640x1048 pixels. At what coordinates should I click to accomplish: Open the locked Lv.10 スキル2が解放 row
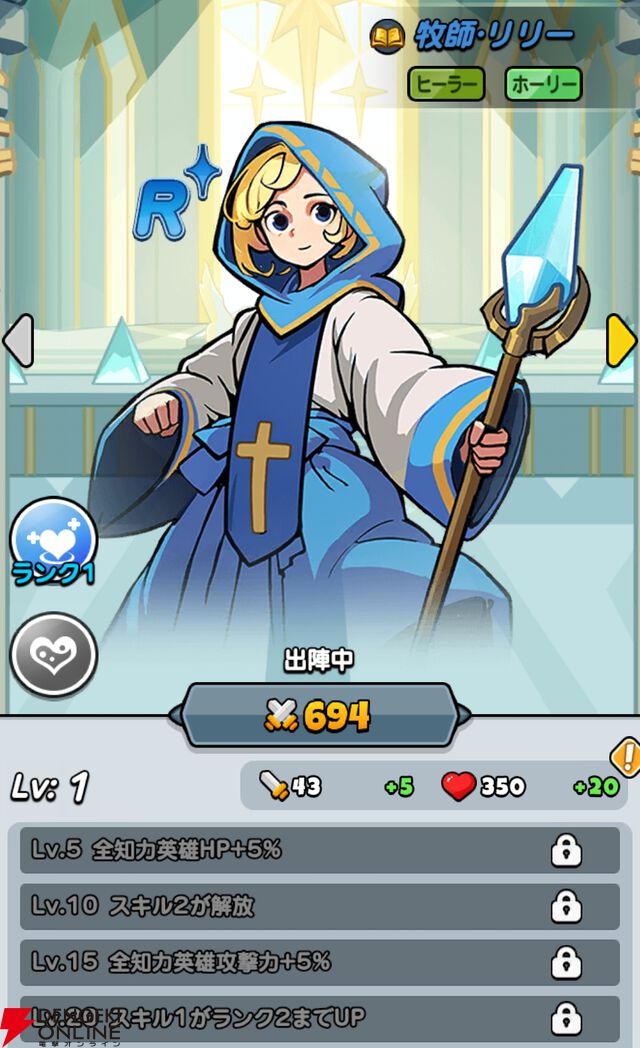320,906
